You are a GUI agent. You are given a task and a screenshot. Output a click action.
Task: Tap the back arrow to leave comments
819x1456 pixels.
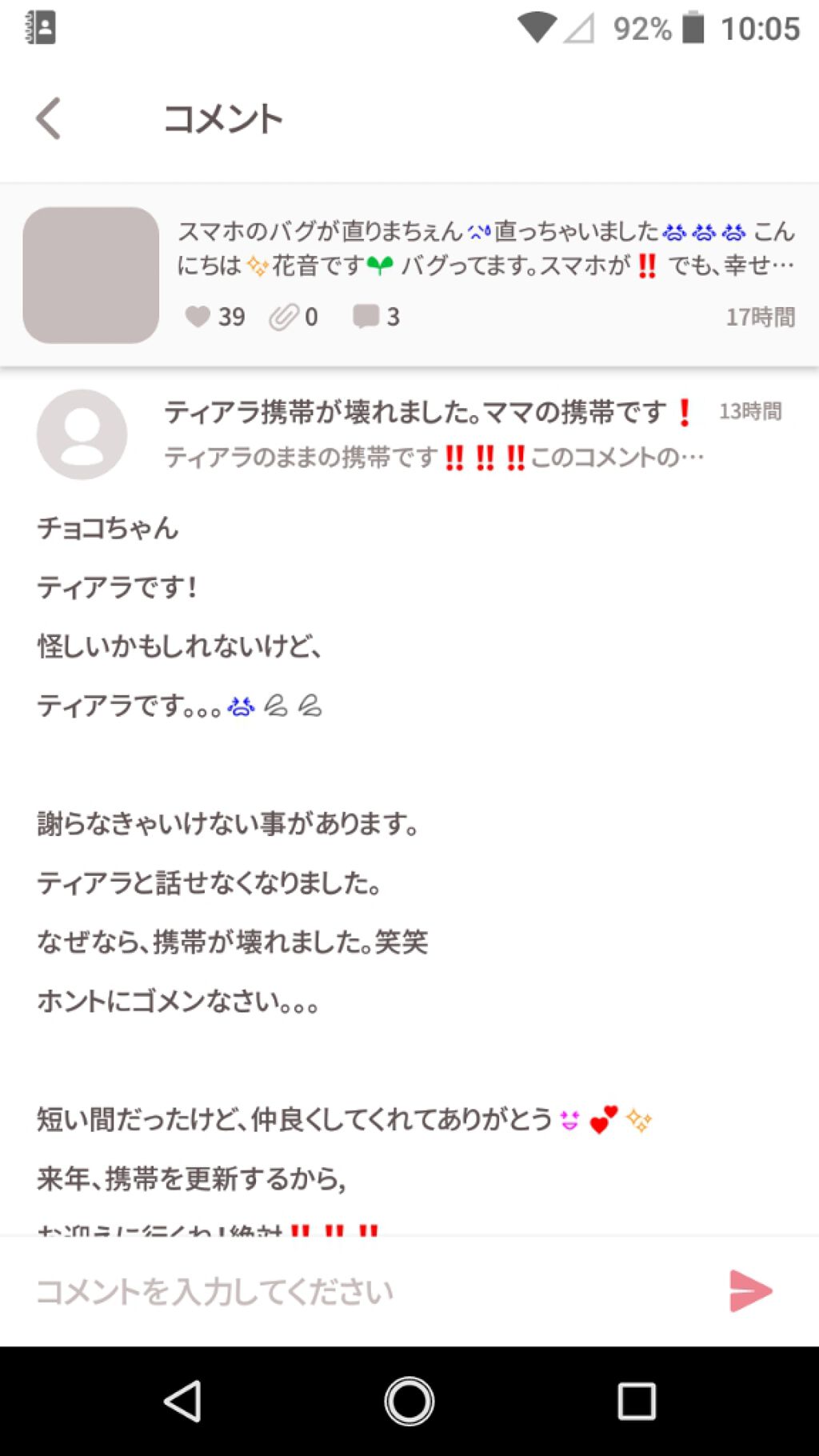click(x=48, y=117)
